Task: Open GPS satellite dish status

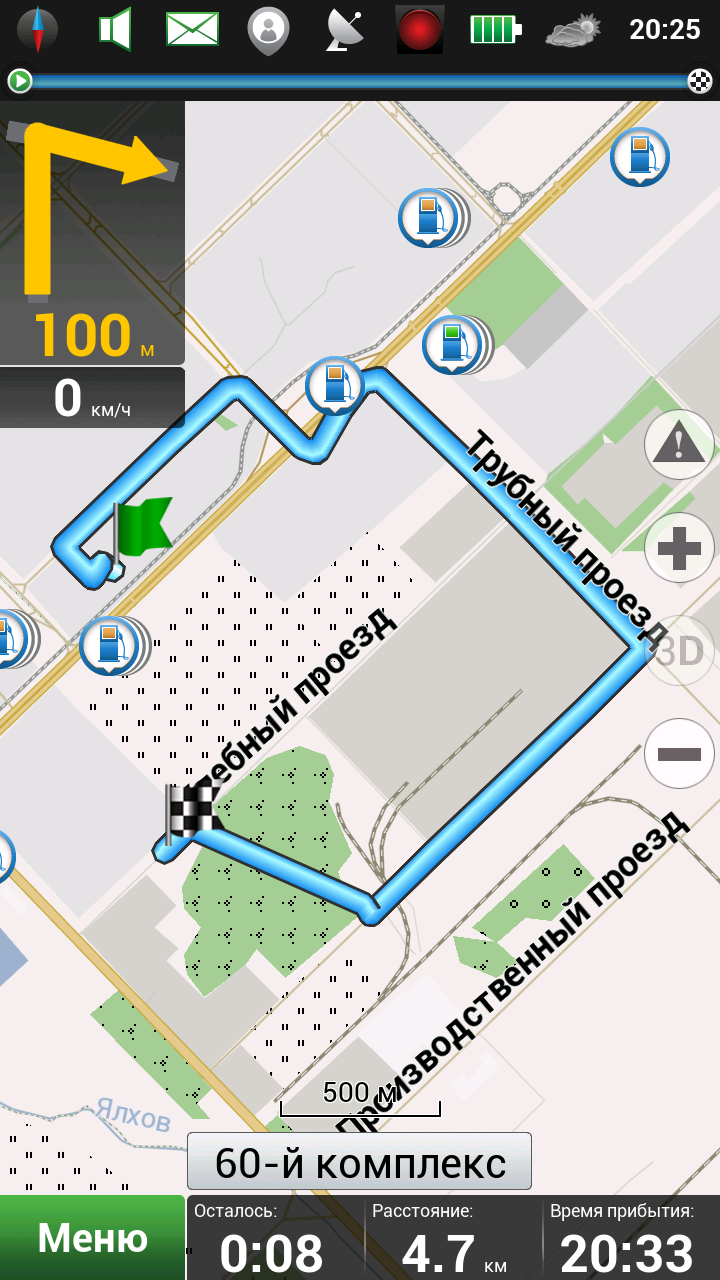Action: click(x=345, y=30)
